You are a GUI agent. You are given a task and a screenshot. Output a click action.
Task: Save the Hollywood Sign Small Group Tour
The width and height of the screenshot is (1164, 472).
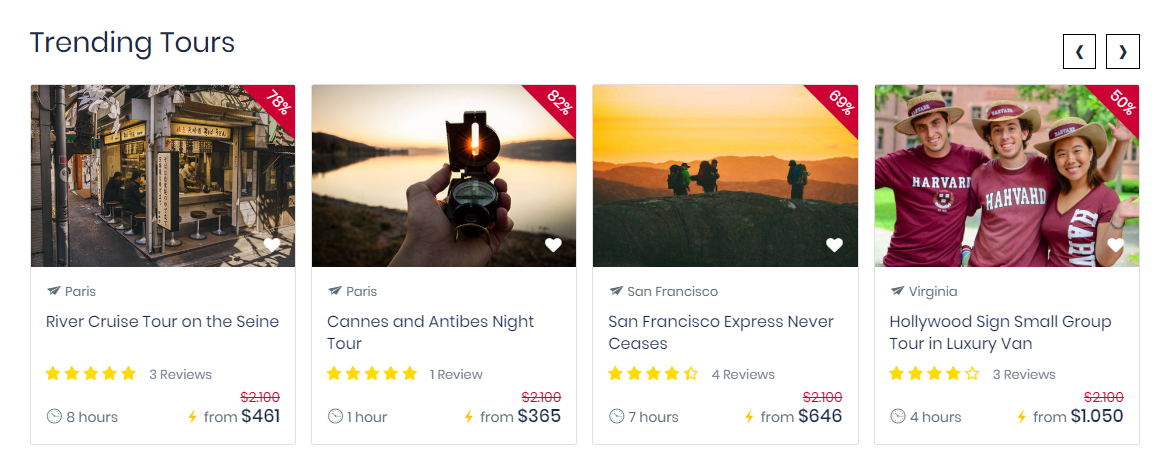coord(1116,245)
